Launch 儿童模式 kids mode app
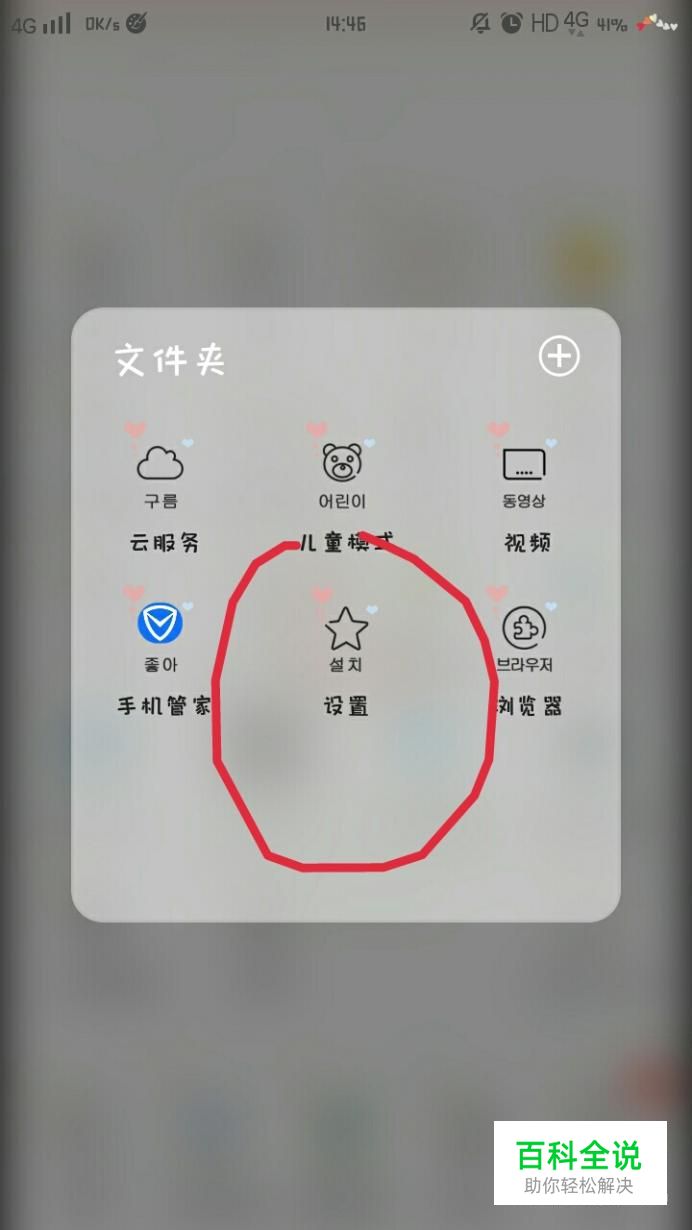This screenshot has height=1230, width=692. (x=345, y=463)
